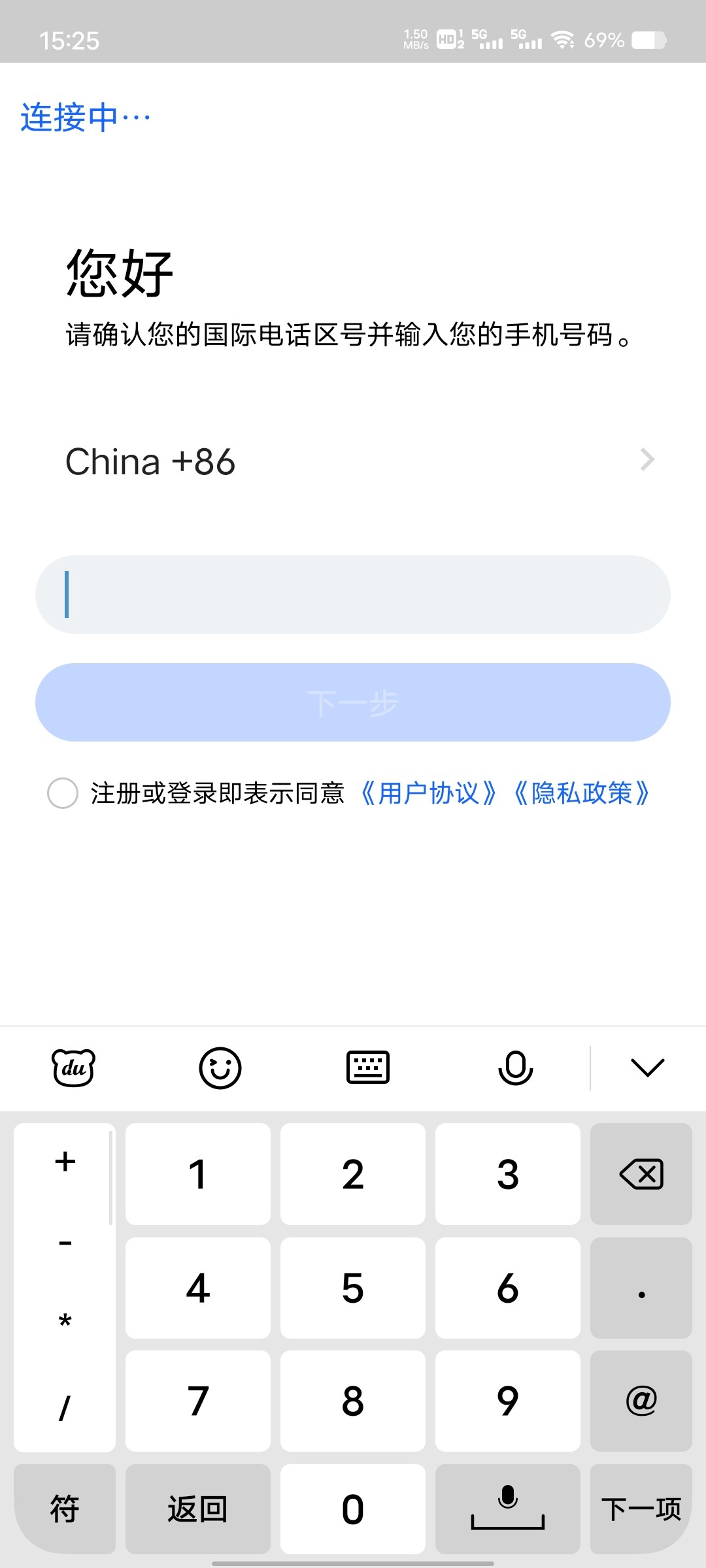Start voice input with the microphone icon
Viewport: 706px width, 1568px height.
pyautogui.click(x=516, y=1066)
